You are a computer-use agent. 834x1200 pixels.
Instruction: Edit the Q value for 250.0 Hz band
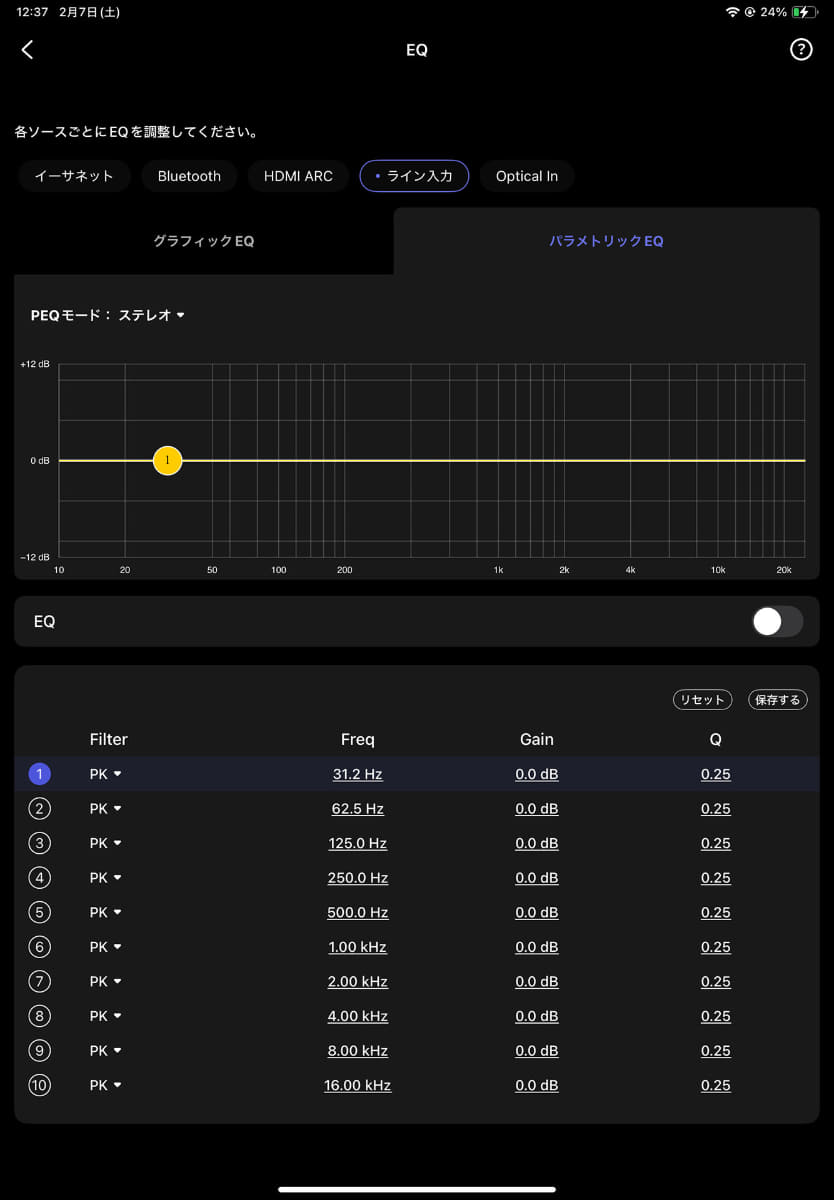coord(715,878)
